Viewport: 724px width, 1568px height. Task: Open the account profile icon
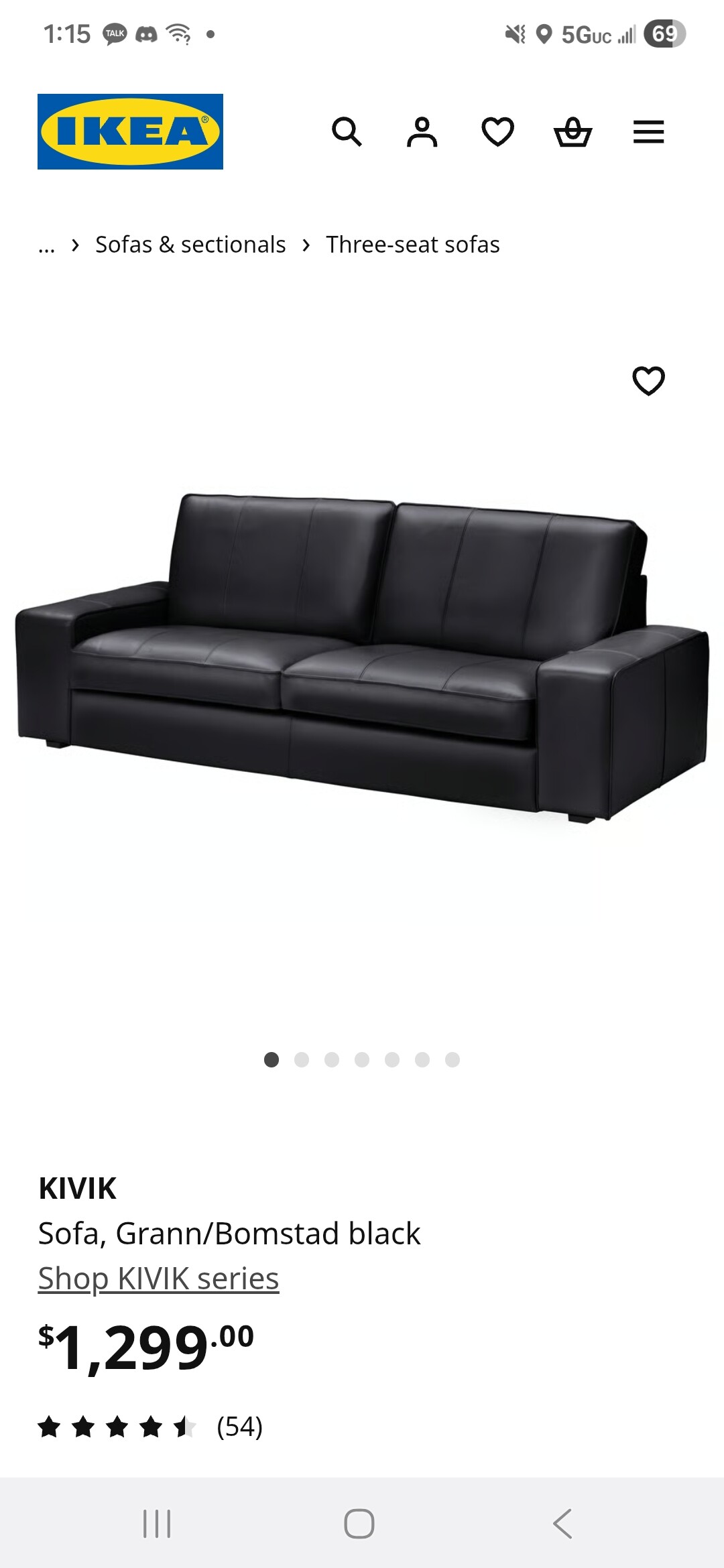(422, 131)
